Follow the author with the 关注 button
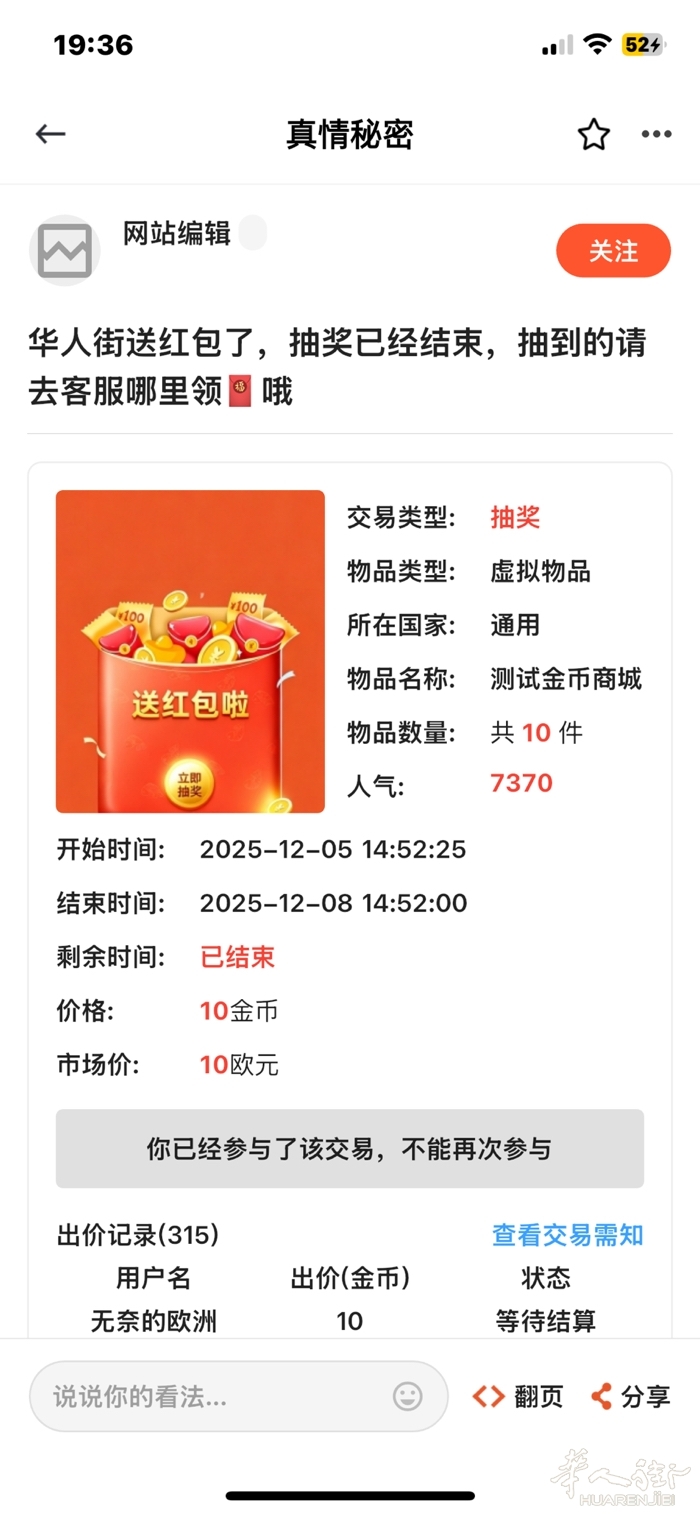The image size is (700, 1515). (x=613, y=250)
